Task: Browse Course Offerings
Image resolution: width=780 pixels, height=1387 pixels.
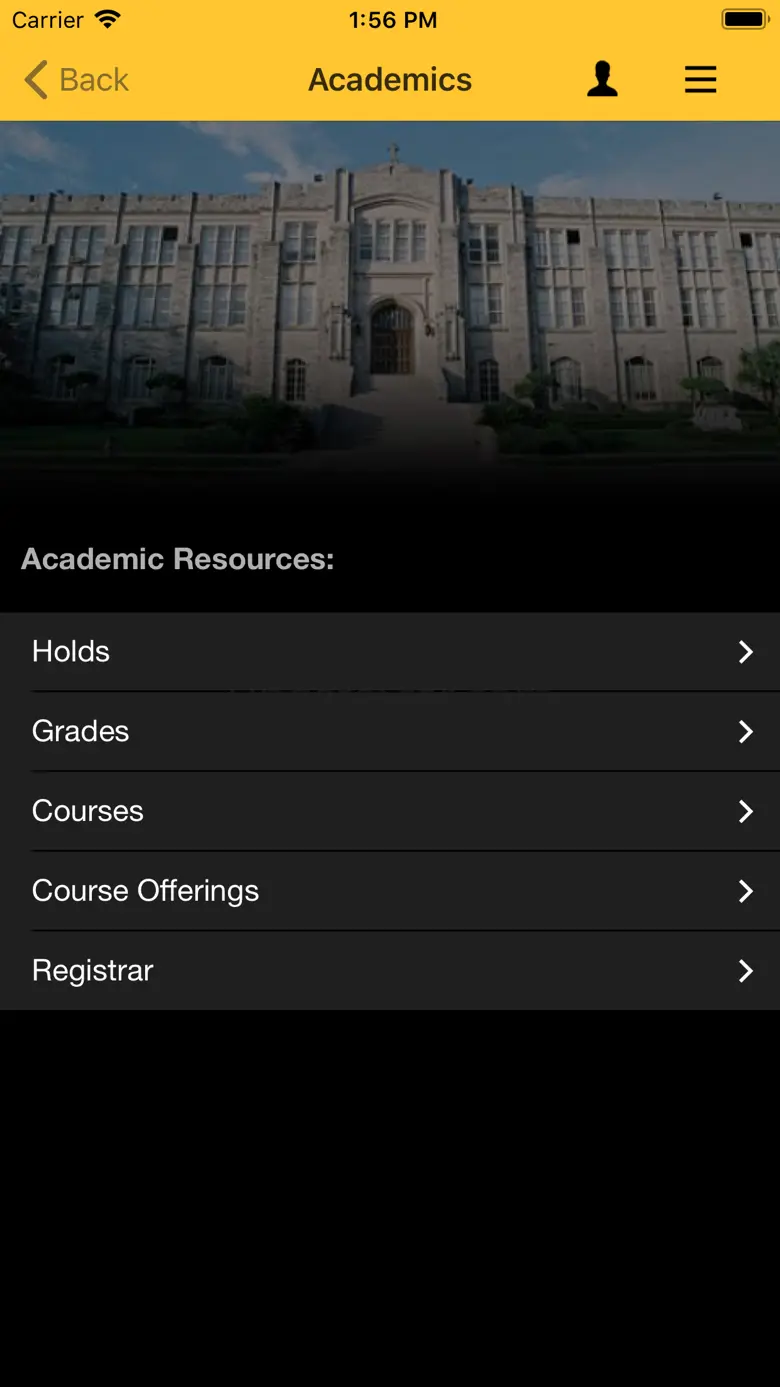Action: coord(390,891)
